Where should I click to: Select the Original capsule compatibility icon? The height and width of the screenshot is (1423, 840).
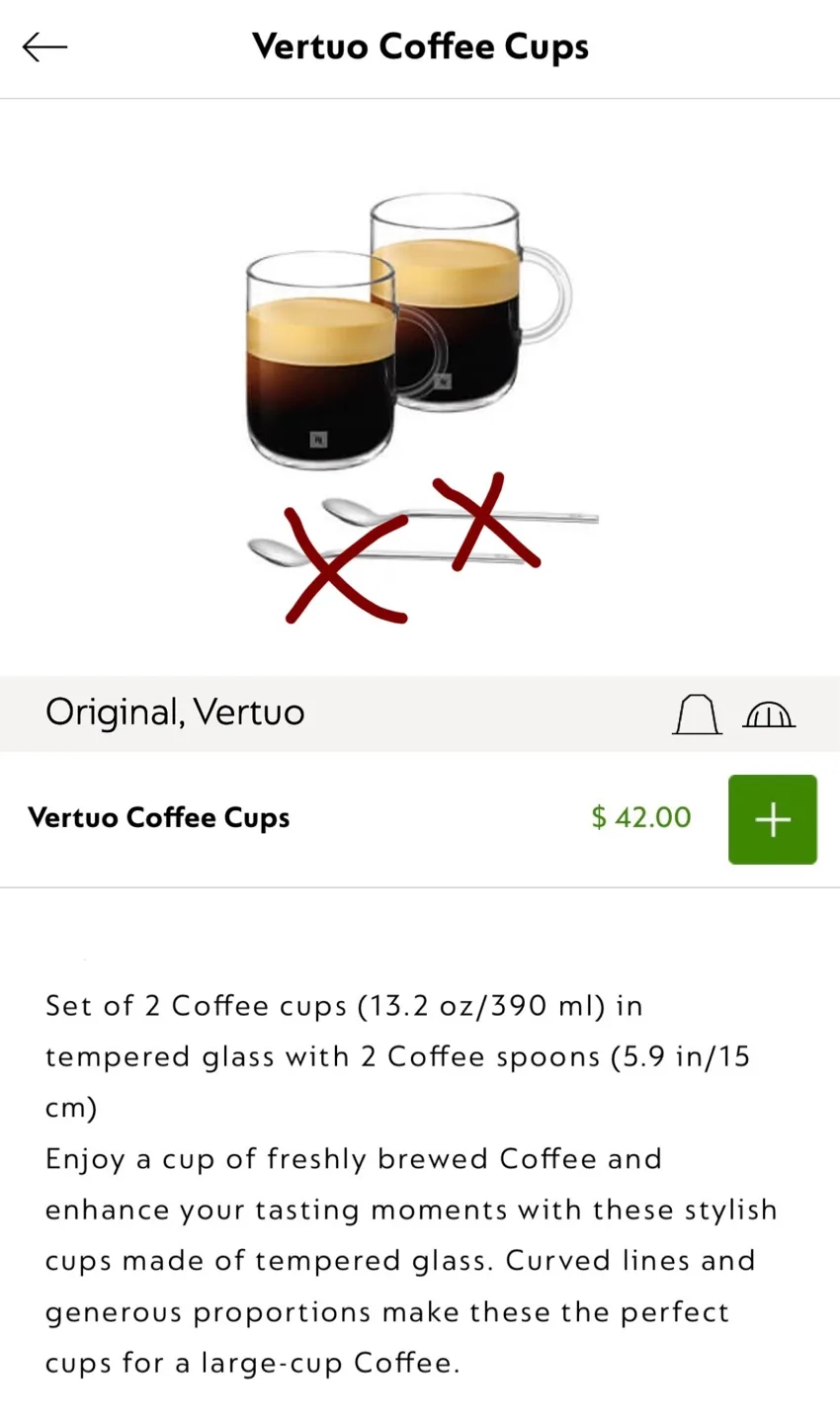[697, 713]
